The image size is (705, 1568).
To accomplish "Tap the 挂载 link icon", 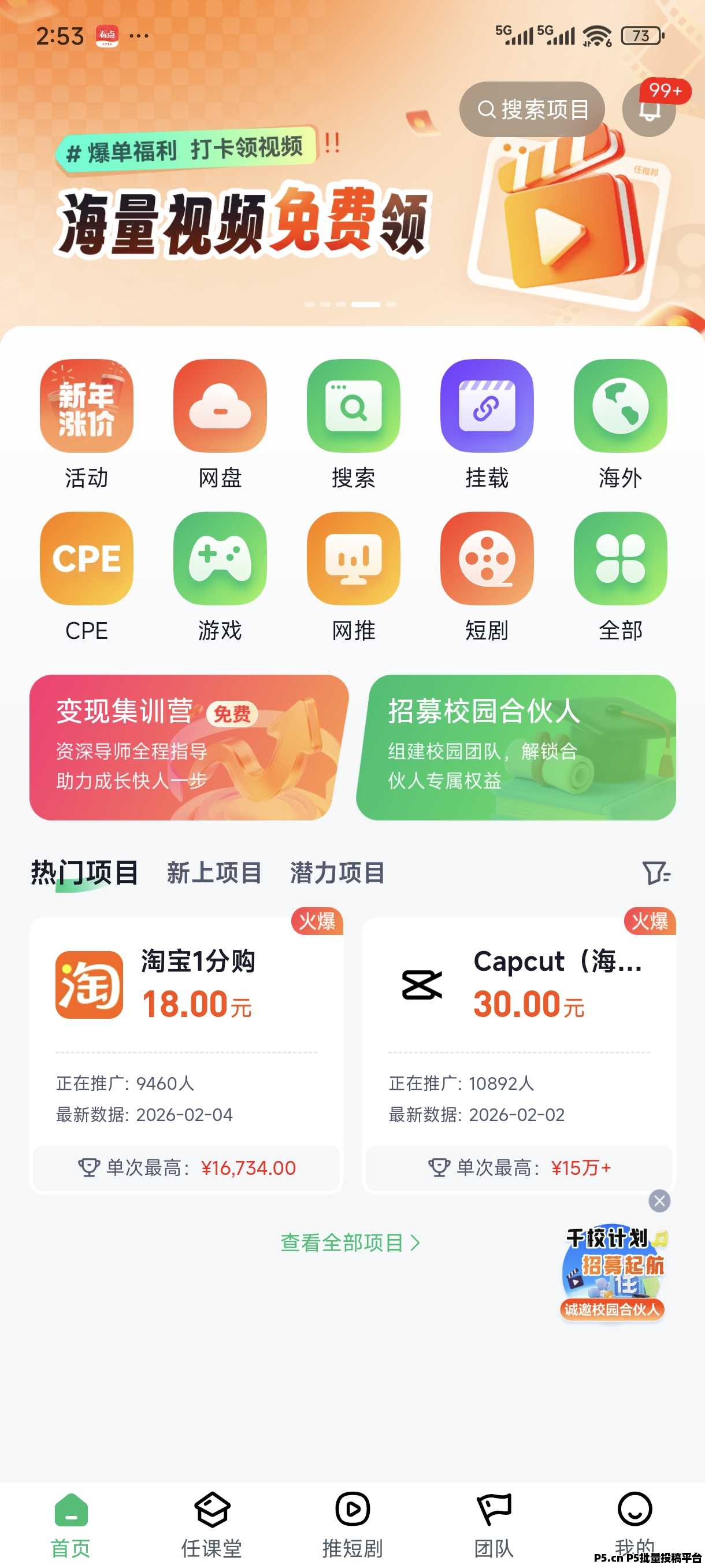I will (487, 408).
